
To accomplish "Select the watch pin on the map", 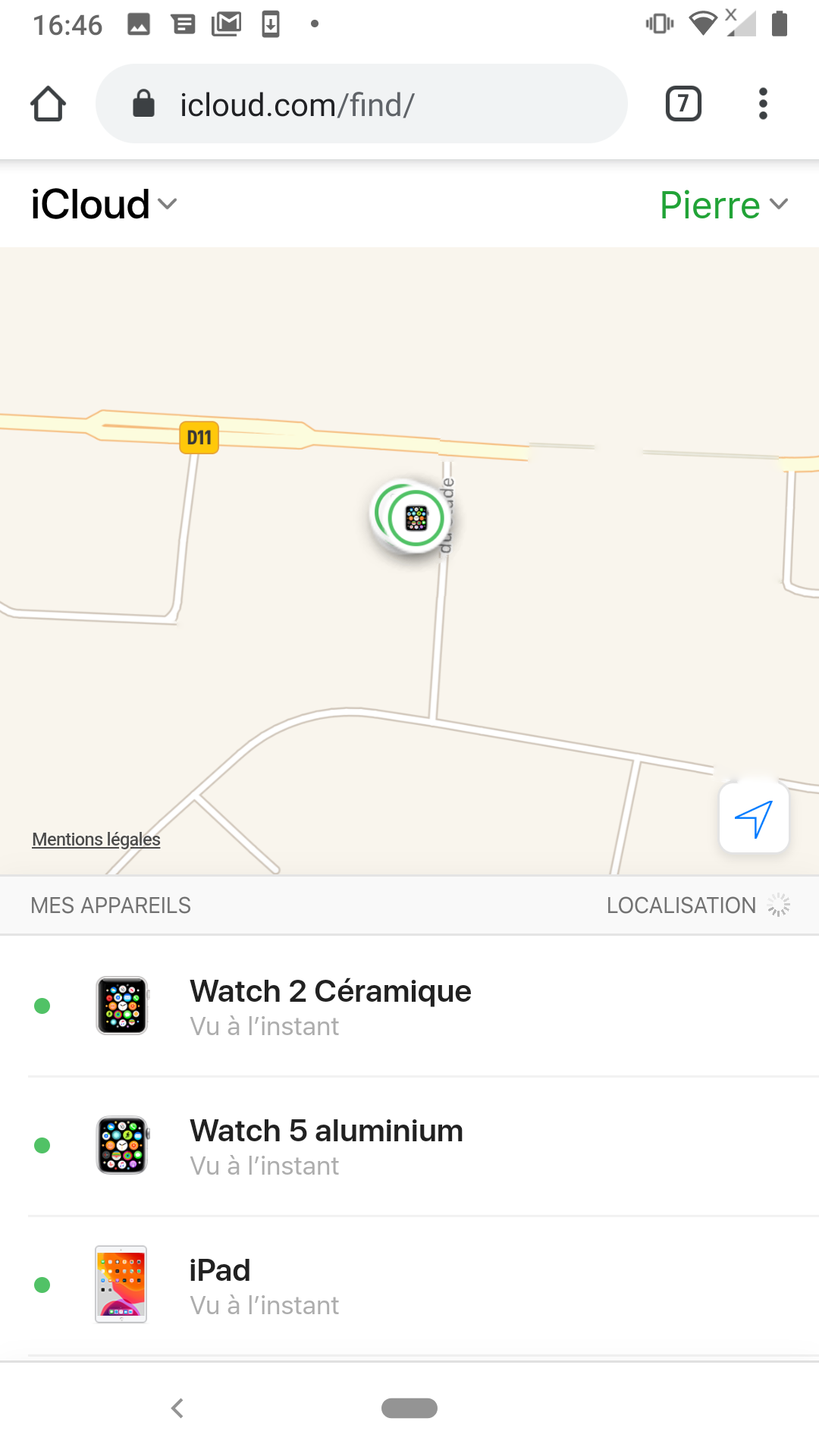I will 416,518.
